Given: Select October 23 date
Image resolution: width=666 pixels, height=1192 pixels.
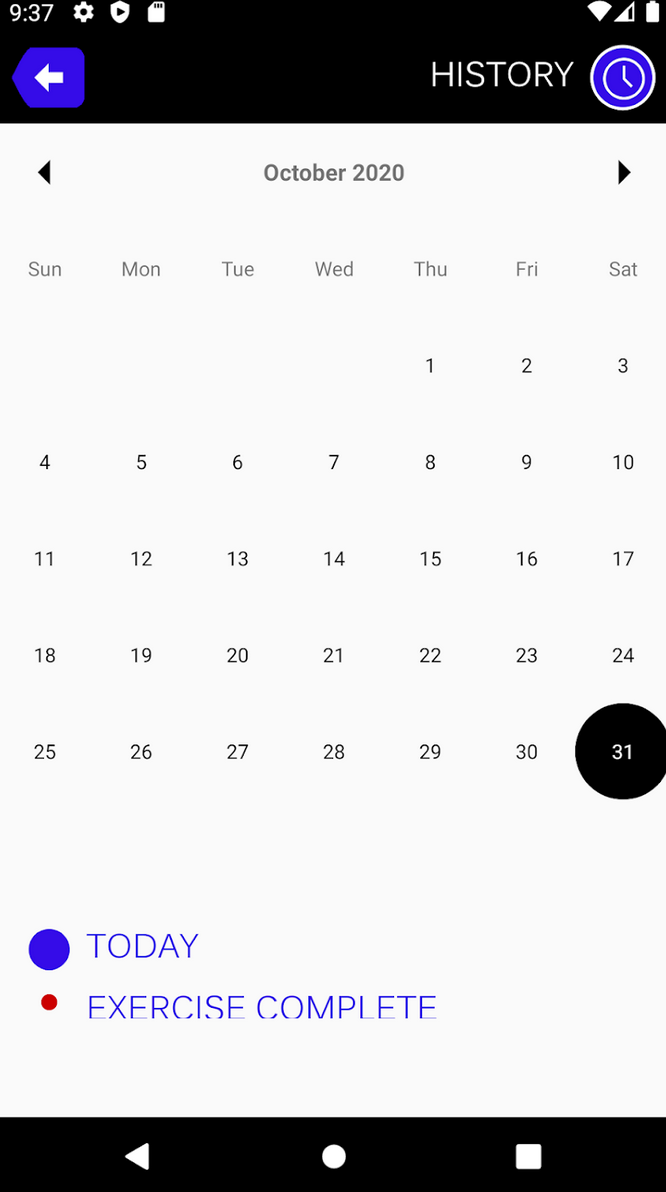Looking at the screenshot, I should [x=527, y=655].
